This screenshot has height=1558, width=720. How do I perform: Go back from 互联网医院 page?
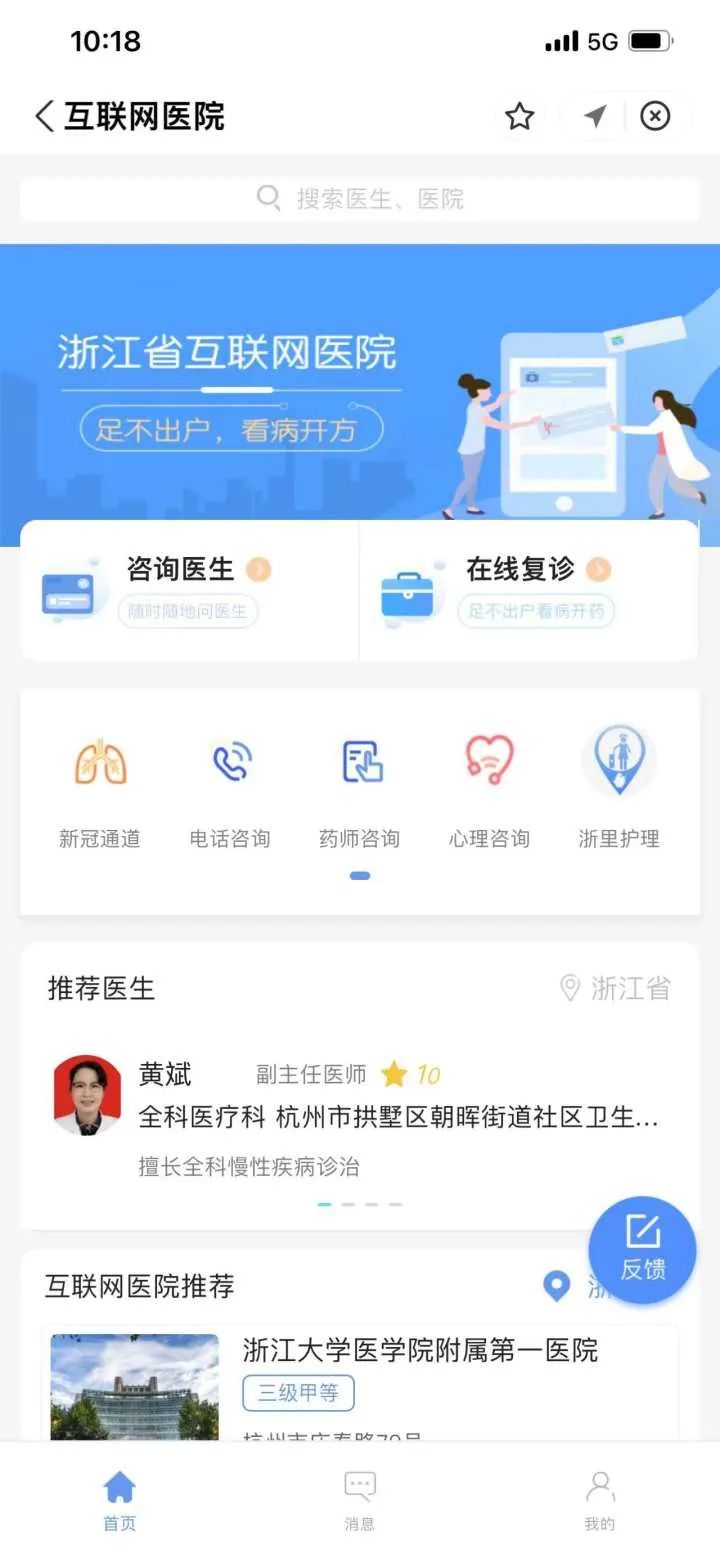point(44,117)
